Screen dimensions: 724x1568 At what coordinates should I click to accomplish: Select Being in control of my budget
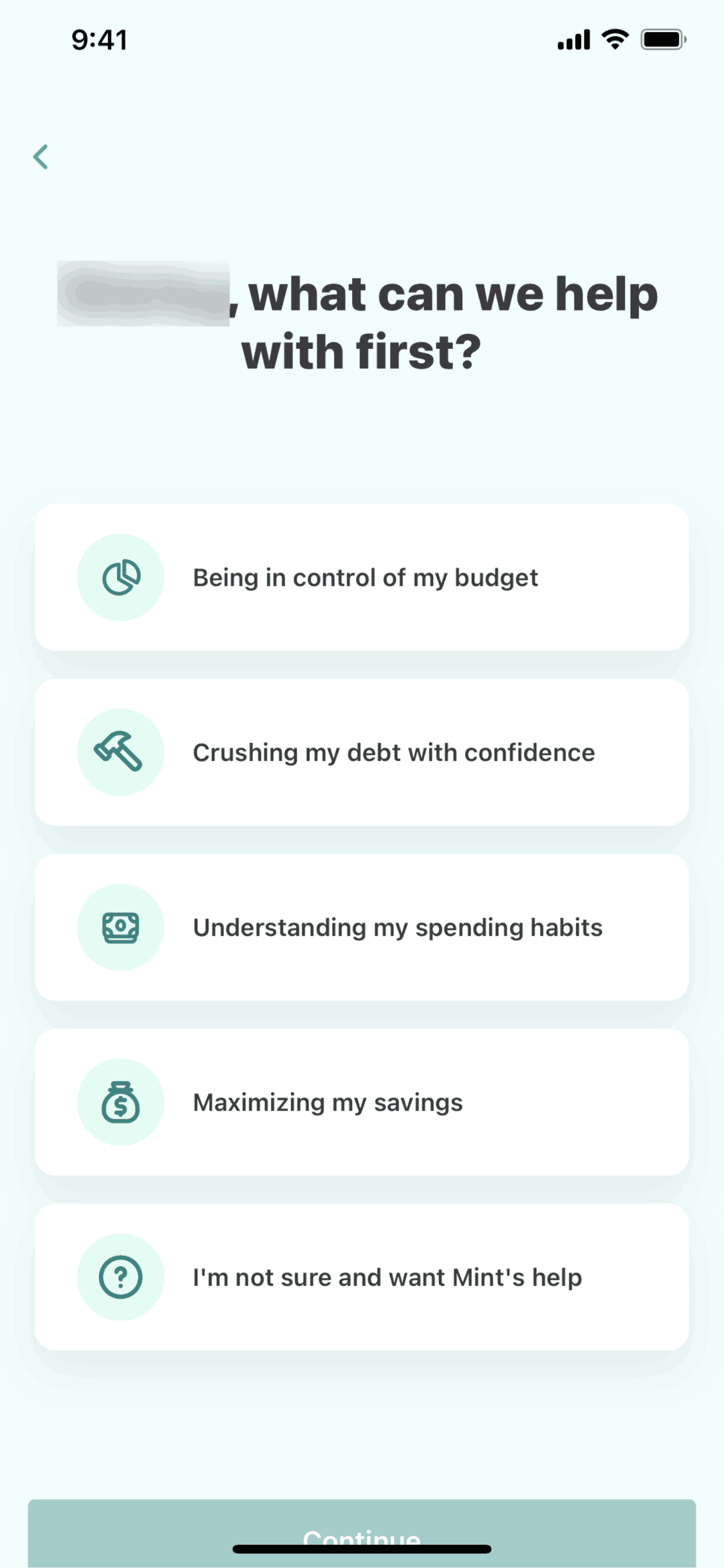pos(362,577)
